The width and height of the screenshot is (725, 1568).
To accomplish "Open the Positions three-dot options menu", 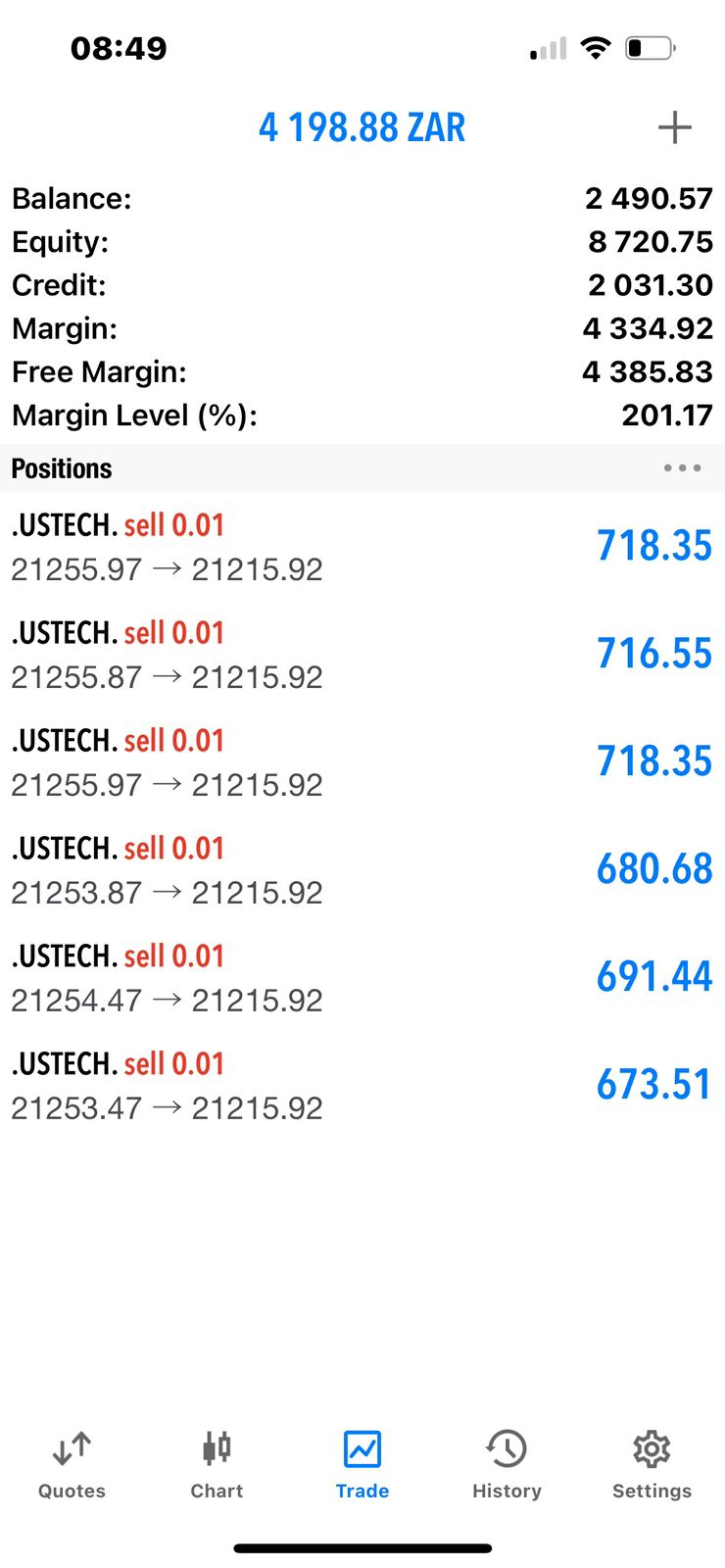I will [682, 468].
